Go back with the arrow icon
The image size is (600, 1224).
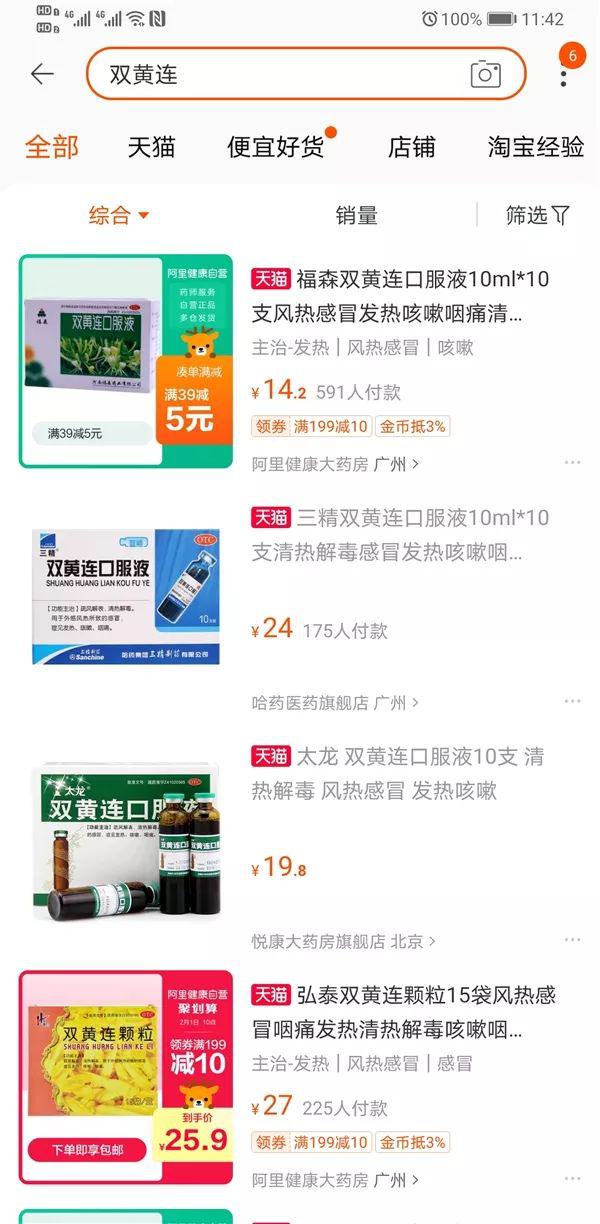[x=42, y=74]
